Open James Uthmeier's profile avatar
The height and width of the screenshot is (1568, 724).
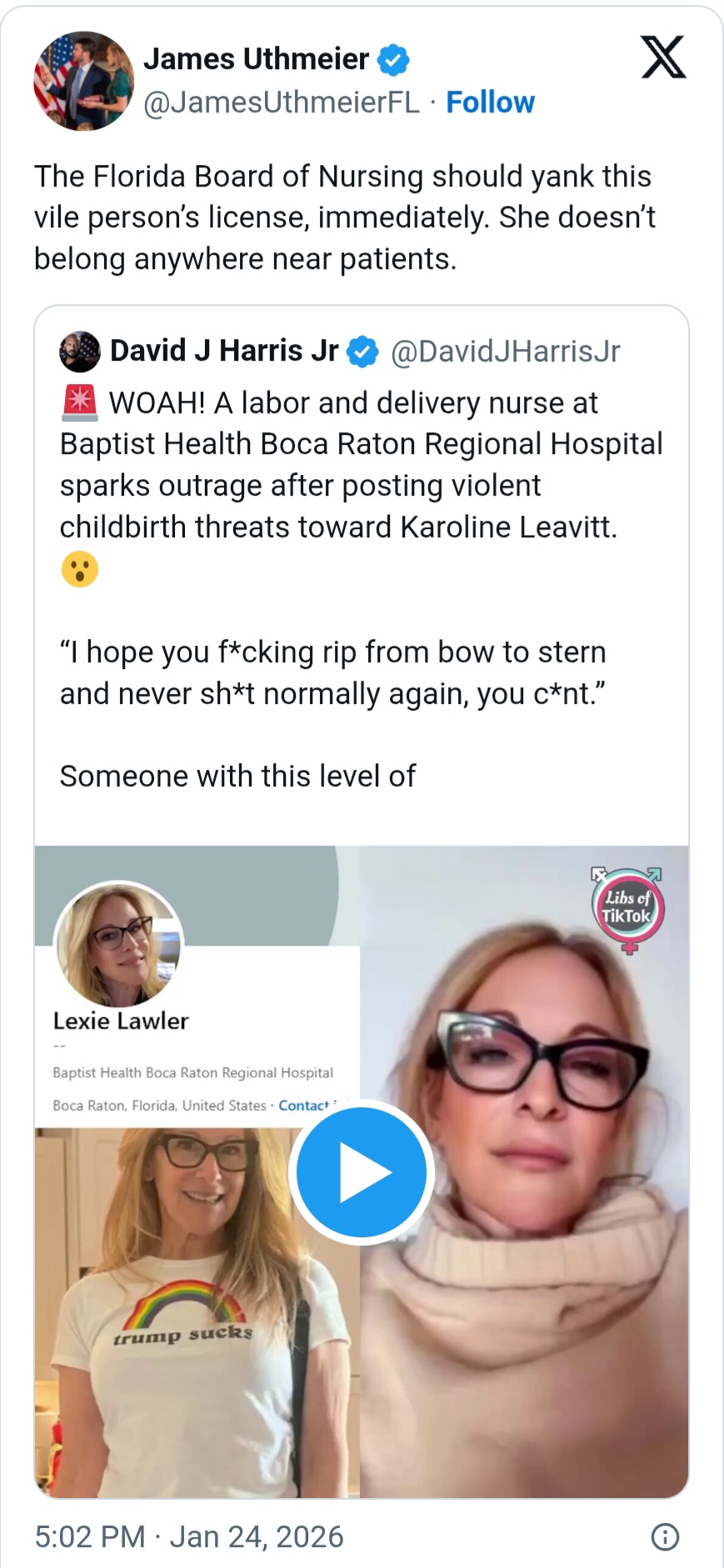click(x=83, y=82)
